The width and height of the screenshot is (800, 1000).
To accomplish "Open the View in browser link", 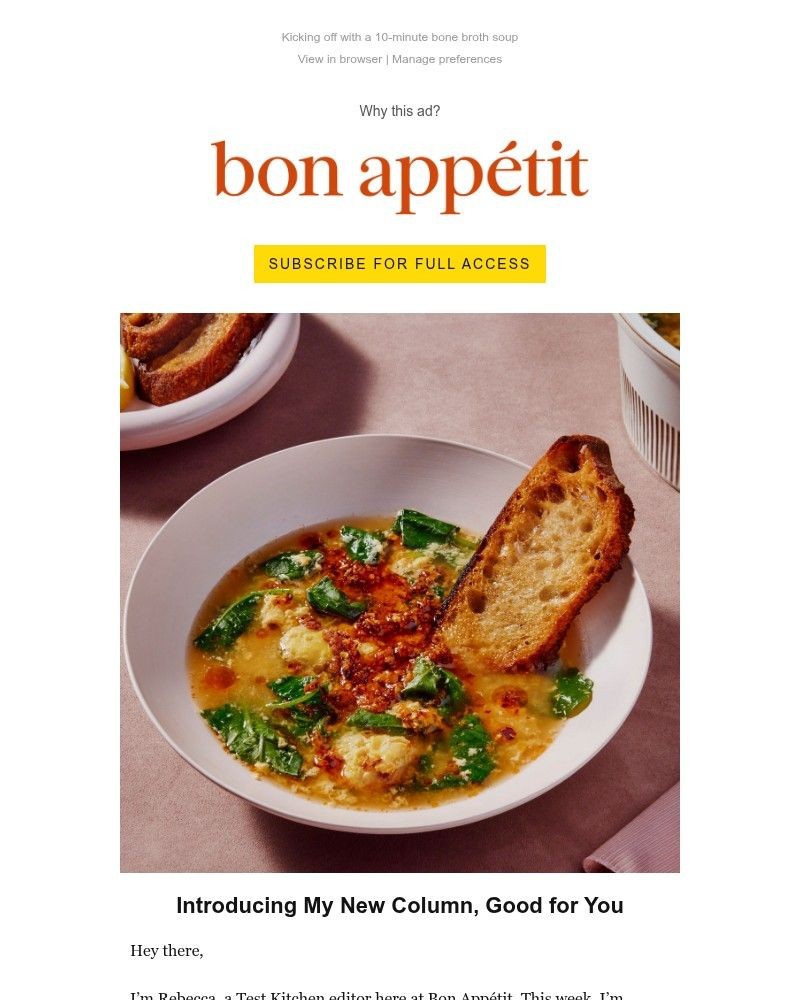I will (x=340, y=59).
